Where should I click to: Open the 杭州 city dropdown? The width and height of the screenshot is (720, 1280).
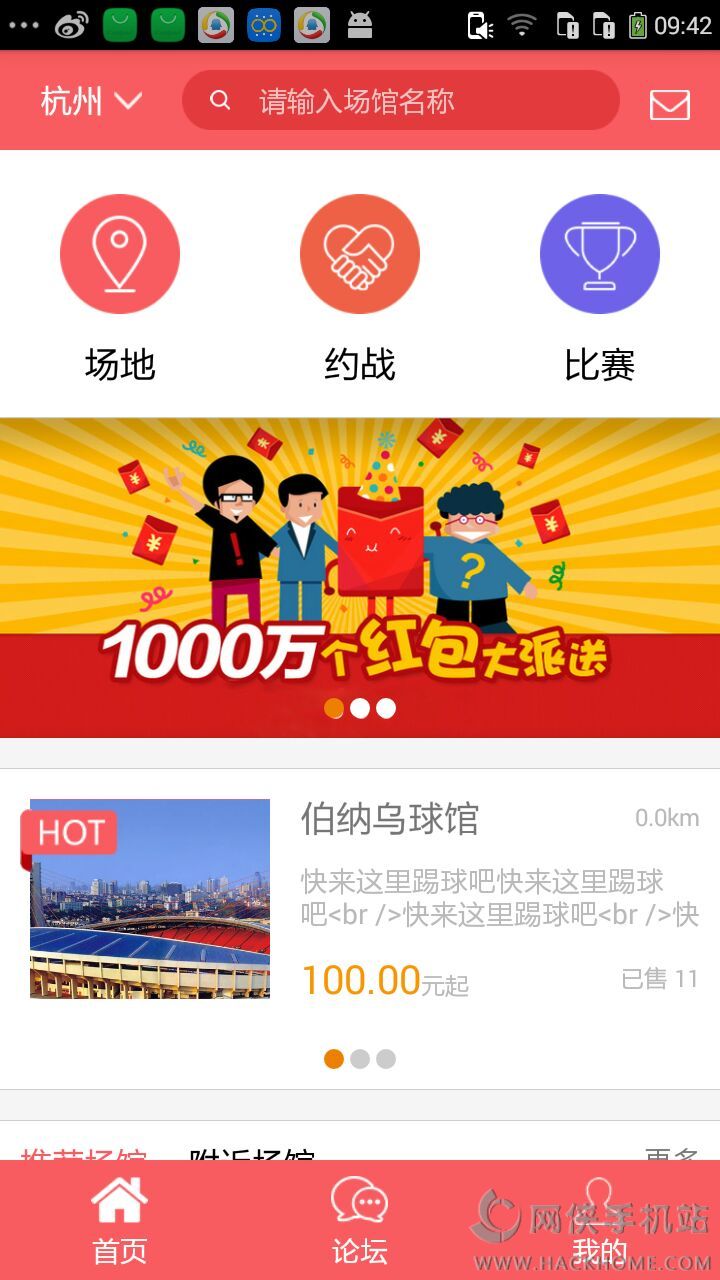[x=91, y=101]
